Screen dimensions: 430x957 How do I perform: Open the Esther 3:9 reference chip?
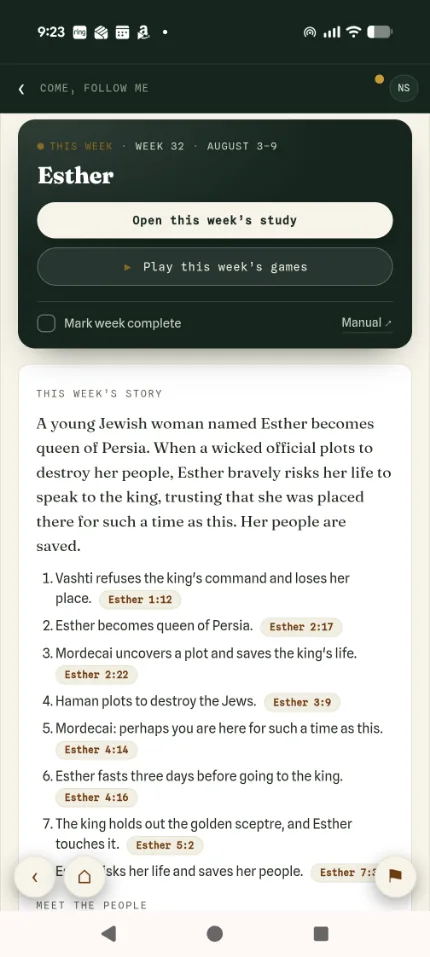pyautogui.click(x=302, y=702)
